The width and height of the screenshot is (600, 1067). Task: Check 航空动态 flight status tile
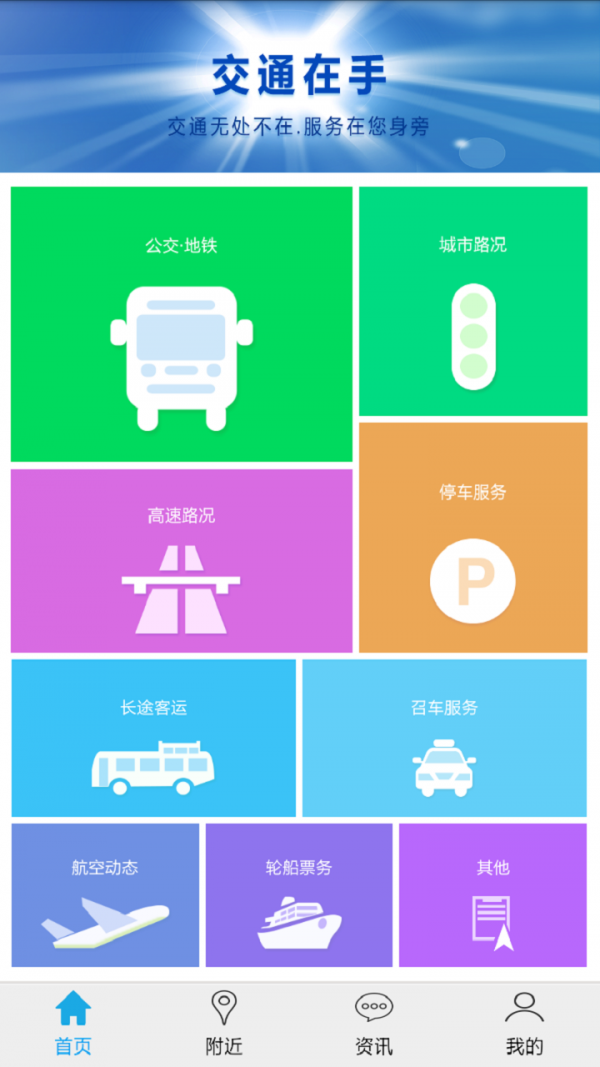(x=105, y=895)
